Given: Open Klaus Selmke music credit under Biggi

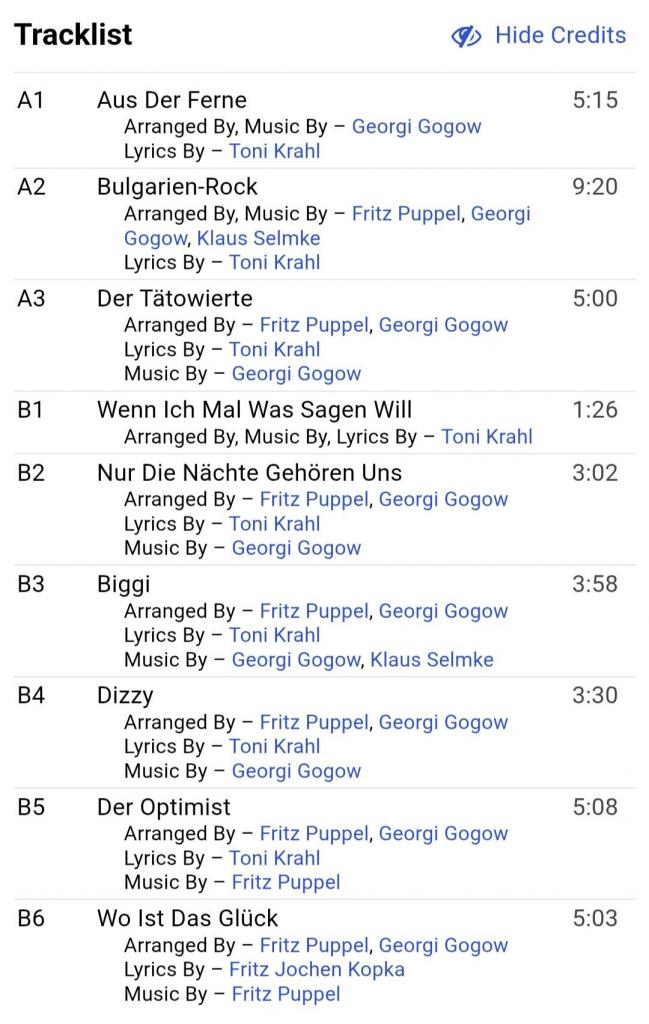Looking at the screenshot, I should (x=432, y=660).
